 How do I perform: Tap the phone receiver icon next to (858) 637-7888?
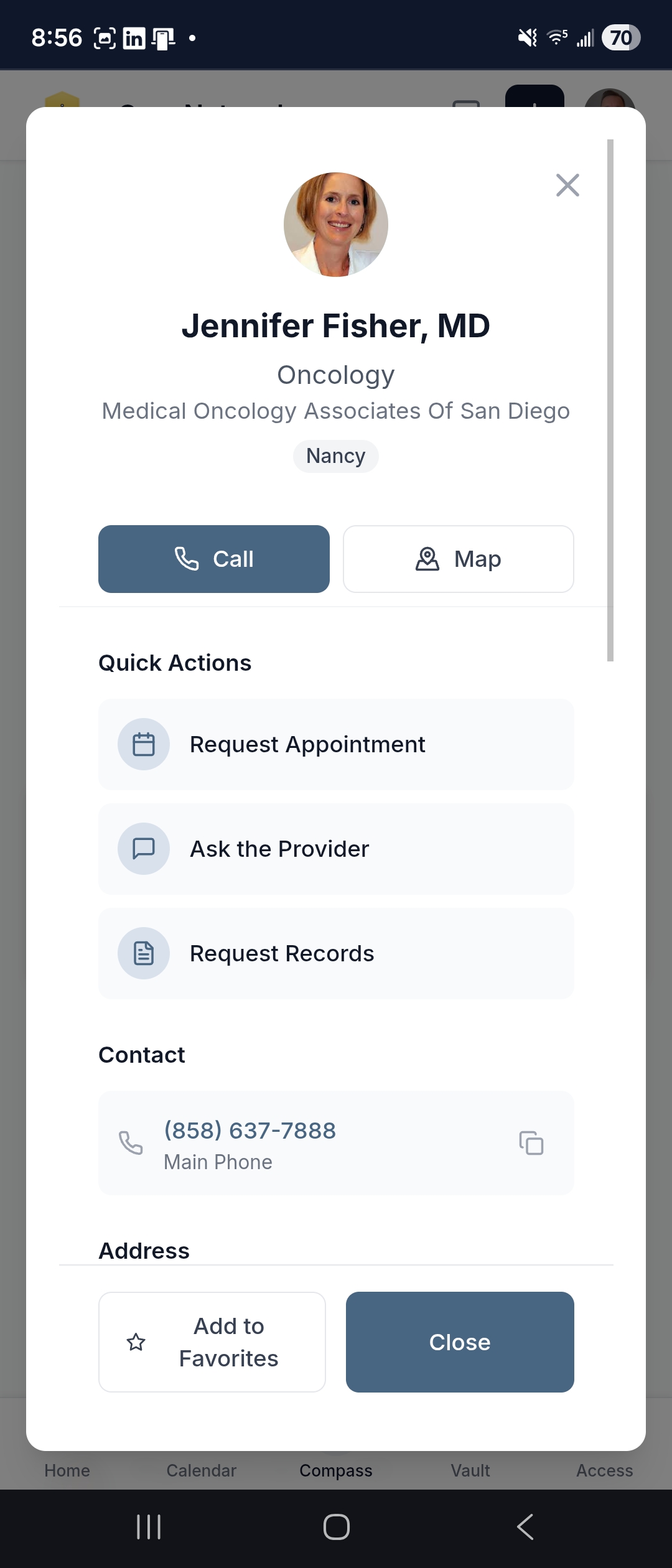click(131, 1143)
